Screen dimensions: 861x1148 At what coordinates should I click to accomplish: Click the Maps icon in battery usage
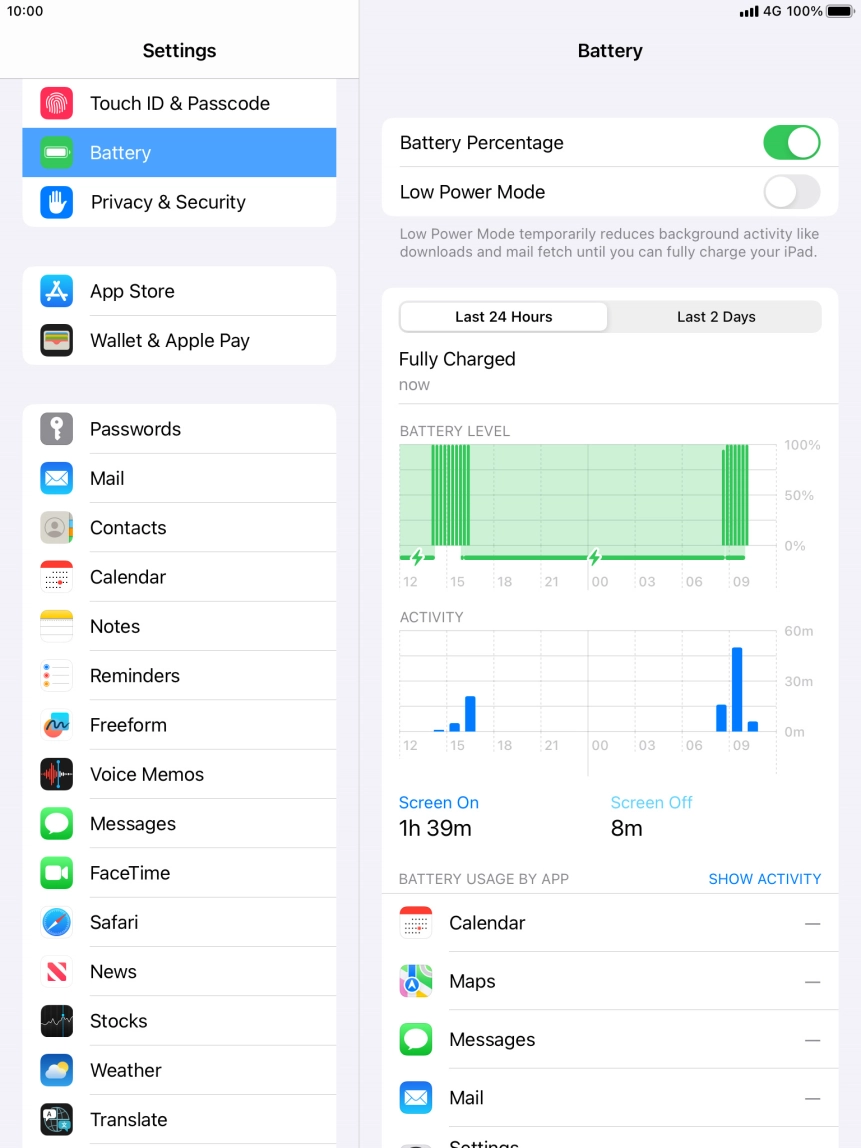coord(416,981)
